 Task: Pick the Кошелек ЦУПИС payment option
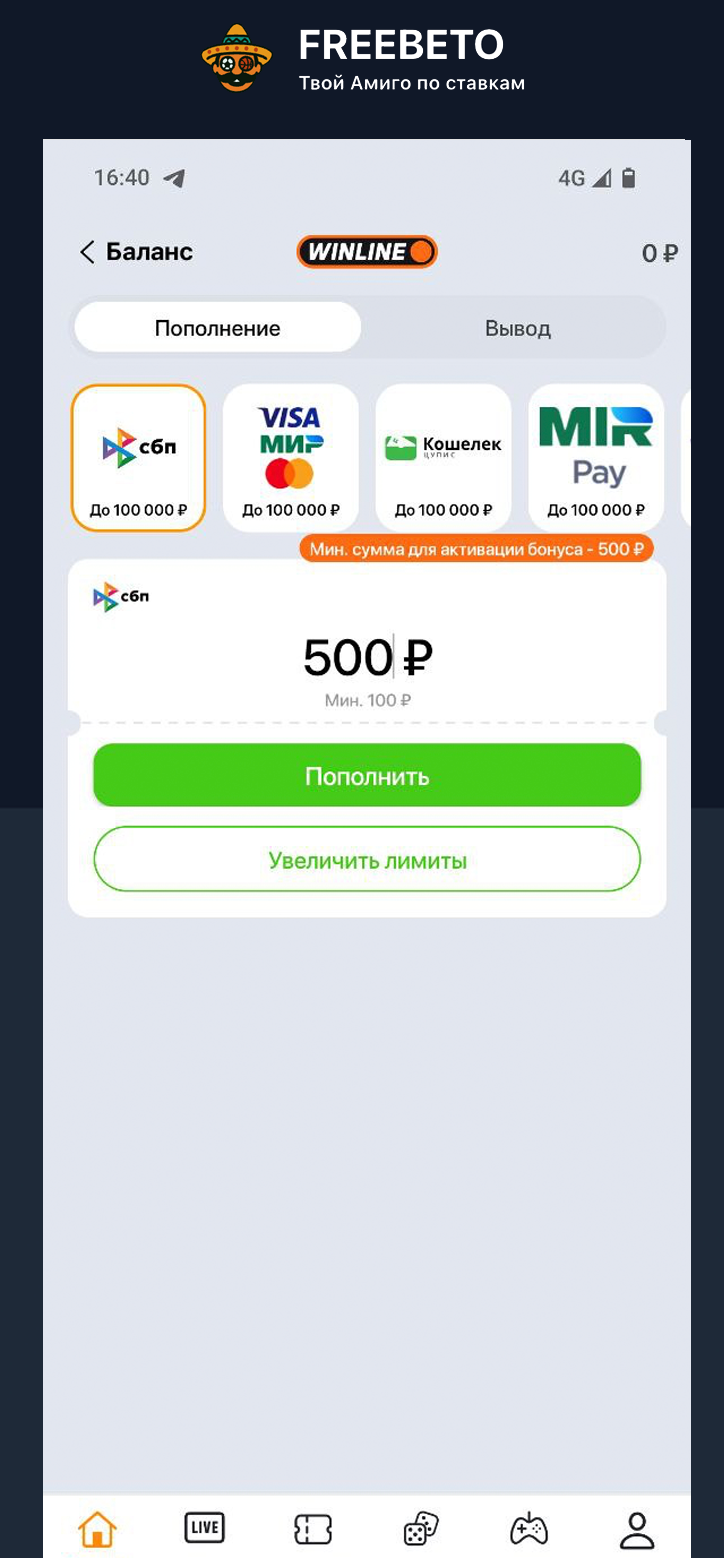443,458
